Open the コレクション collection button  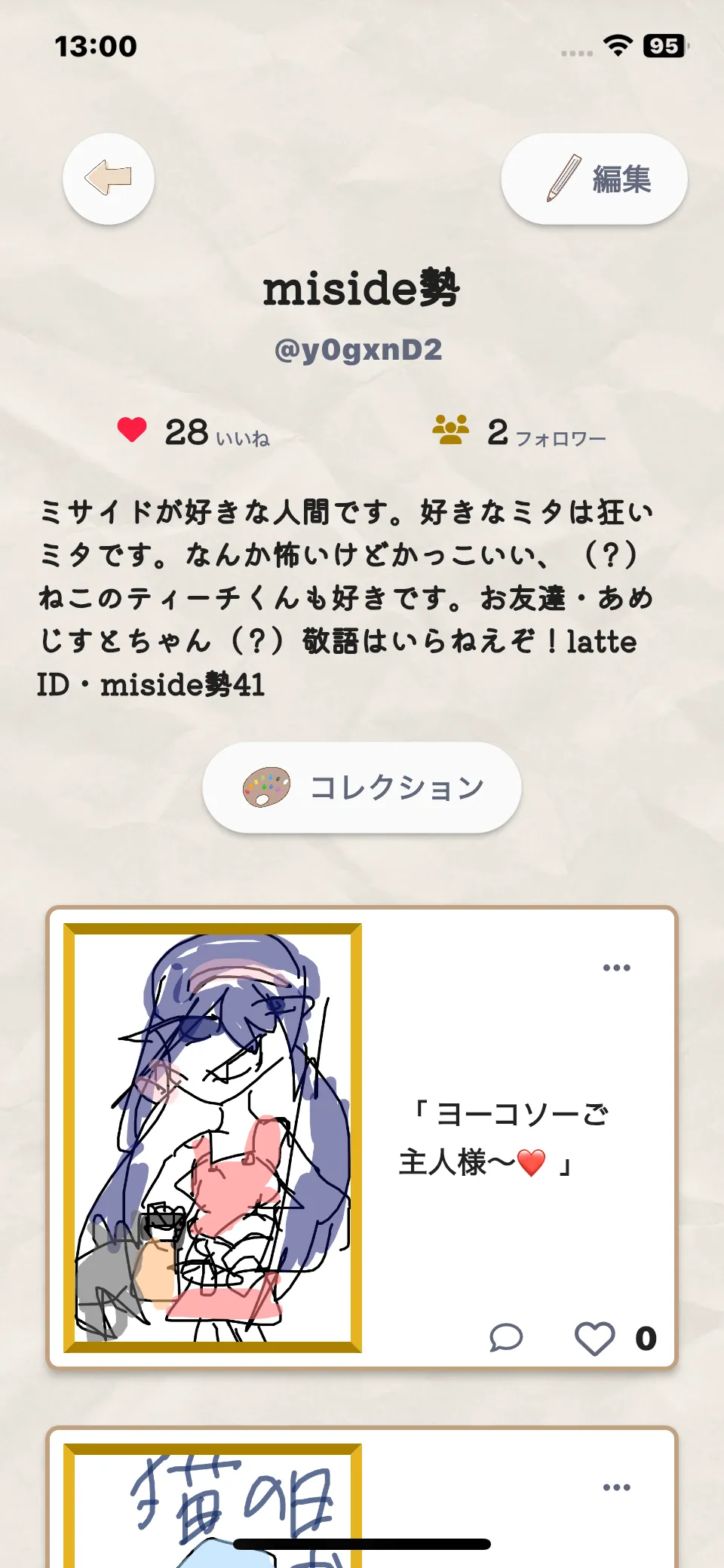362,787
